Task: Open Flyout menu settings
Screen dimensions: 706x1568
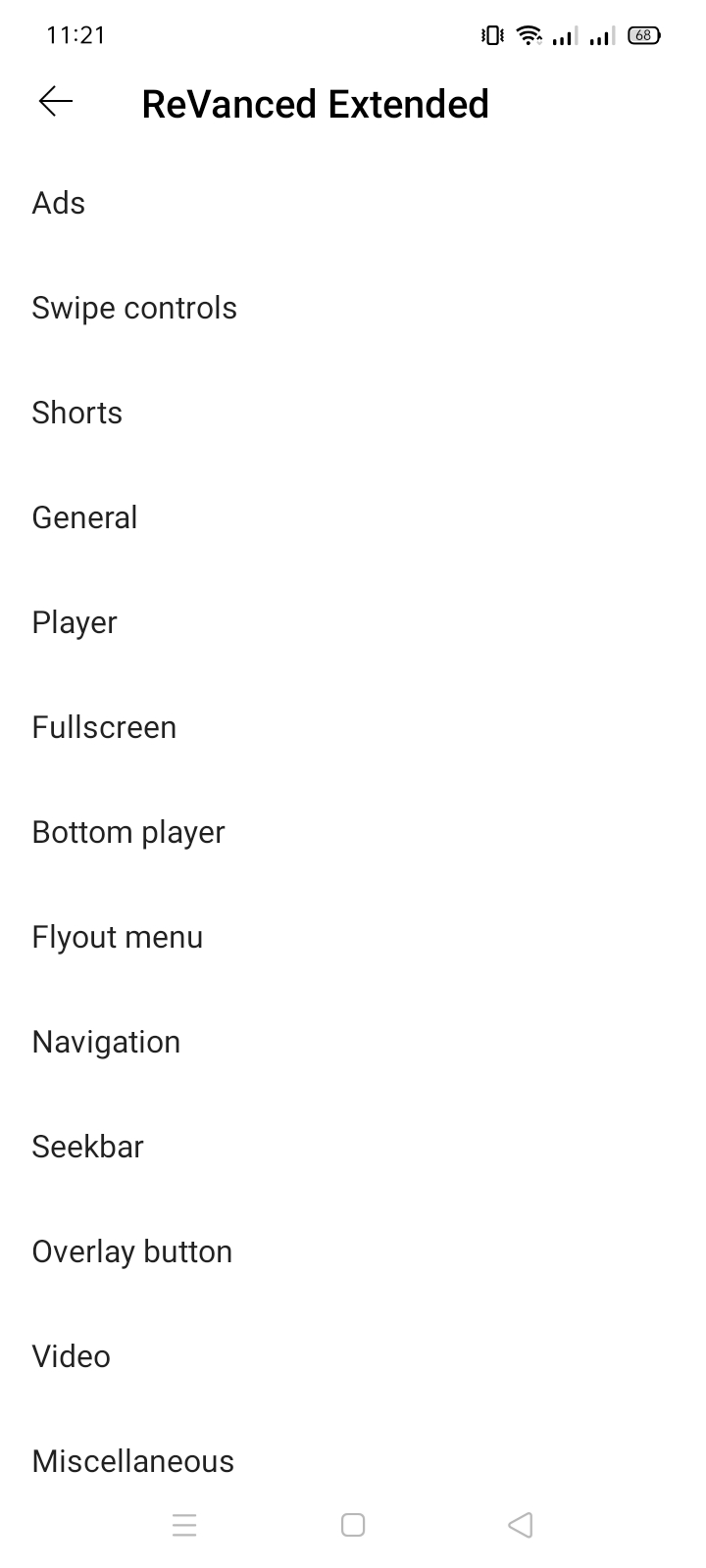Action: [x=118, y=937]
